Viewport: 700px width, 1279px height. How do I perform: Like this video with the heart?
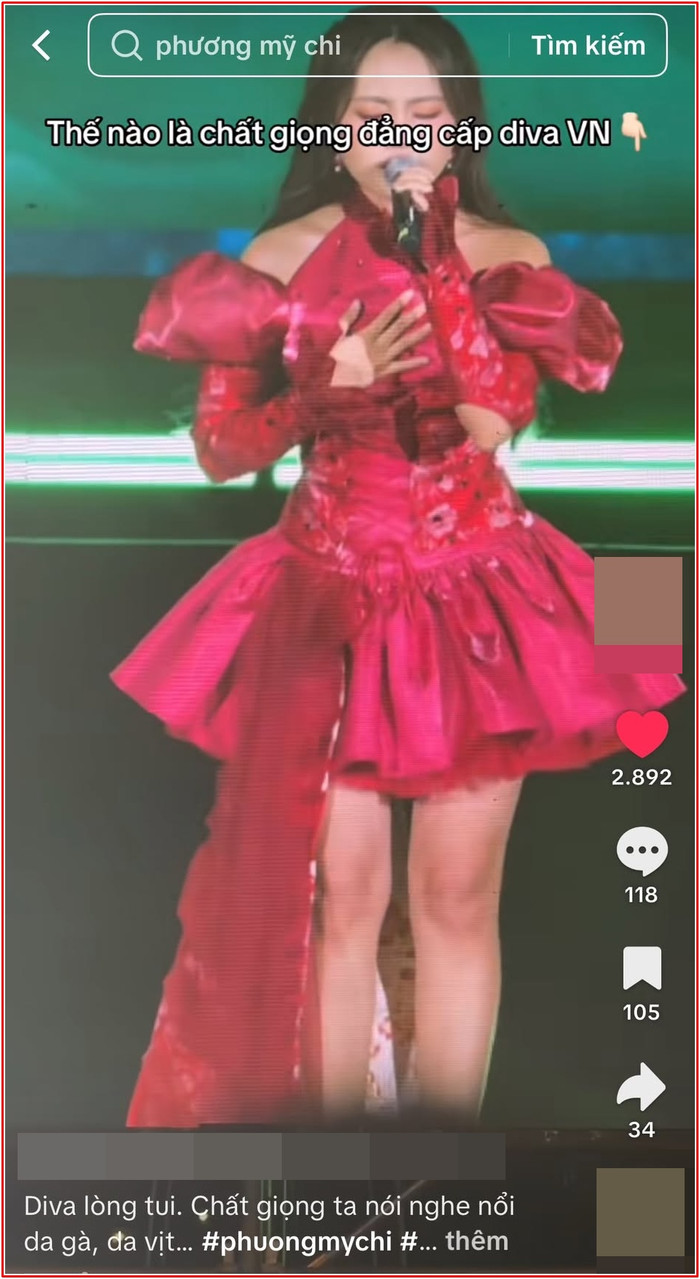tap(641, 735)
